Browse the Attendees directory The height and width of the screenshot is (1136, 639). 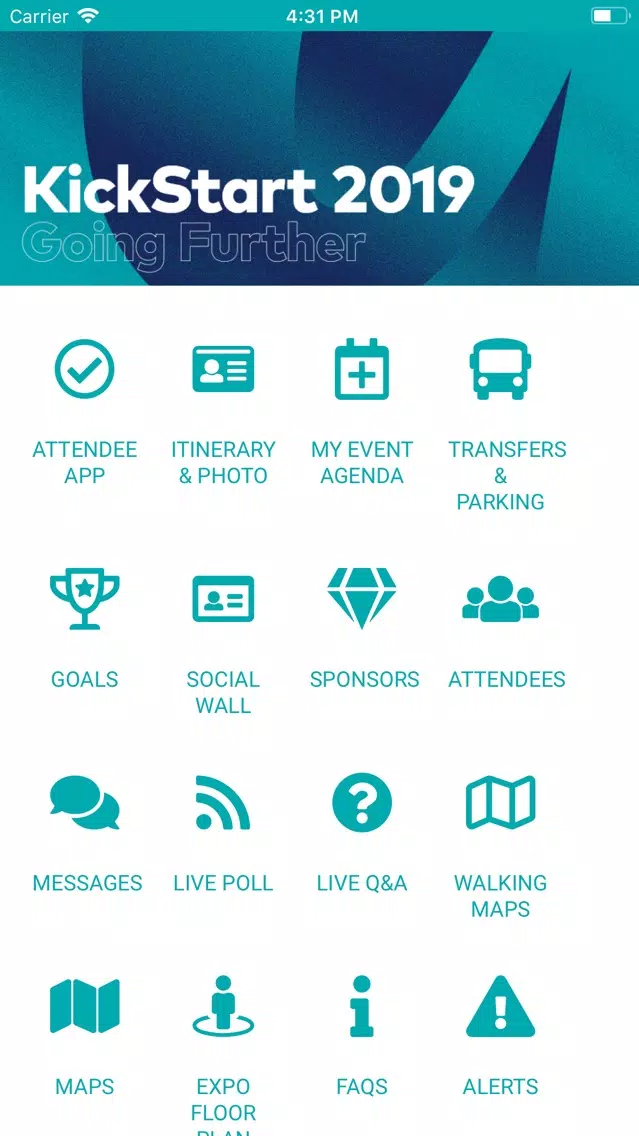click(x=506, y=629)
